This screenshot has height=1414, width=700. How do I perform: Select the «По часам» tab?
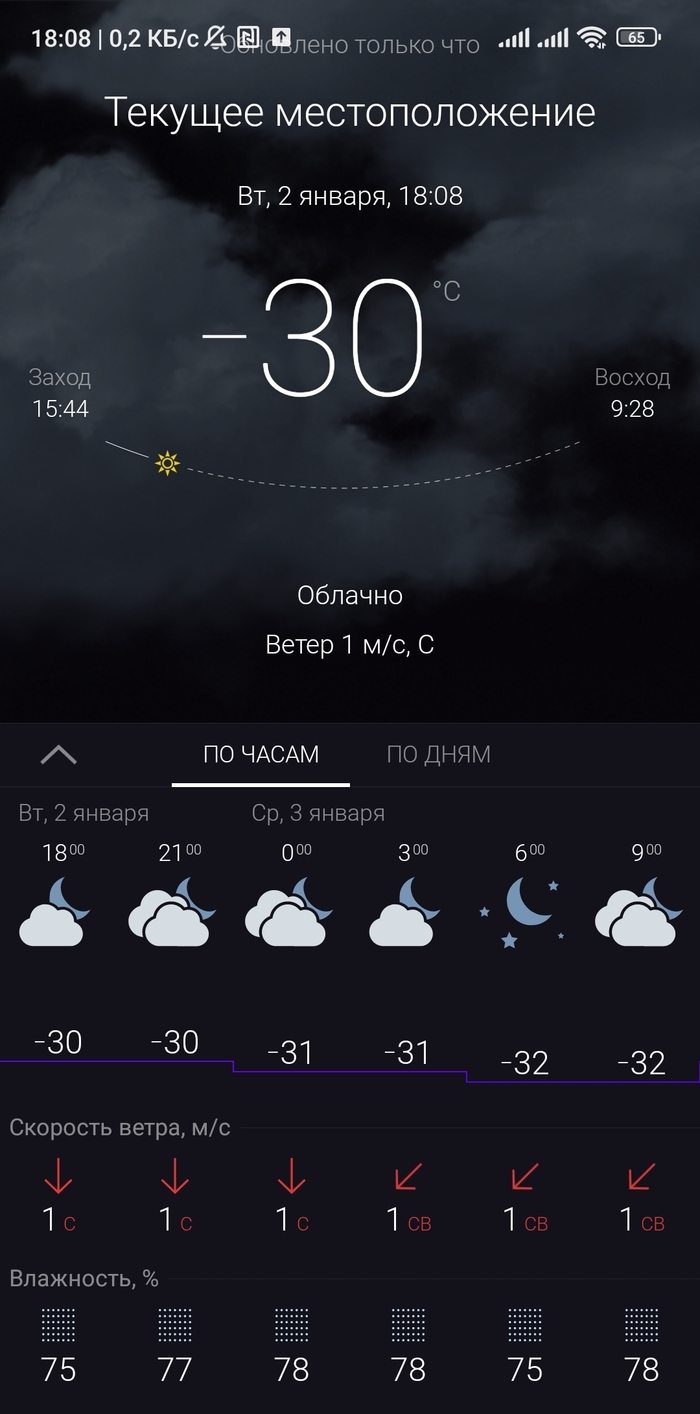coord(261,754)
